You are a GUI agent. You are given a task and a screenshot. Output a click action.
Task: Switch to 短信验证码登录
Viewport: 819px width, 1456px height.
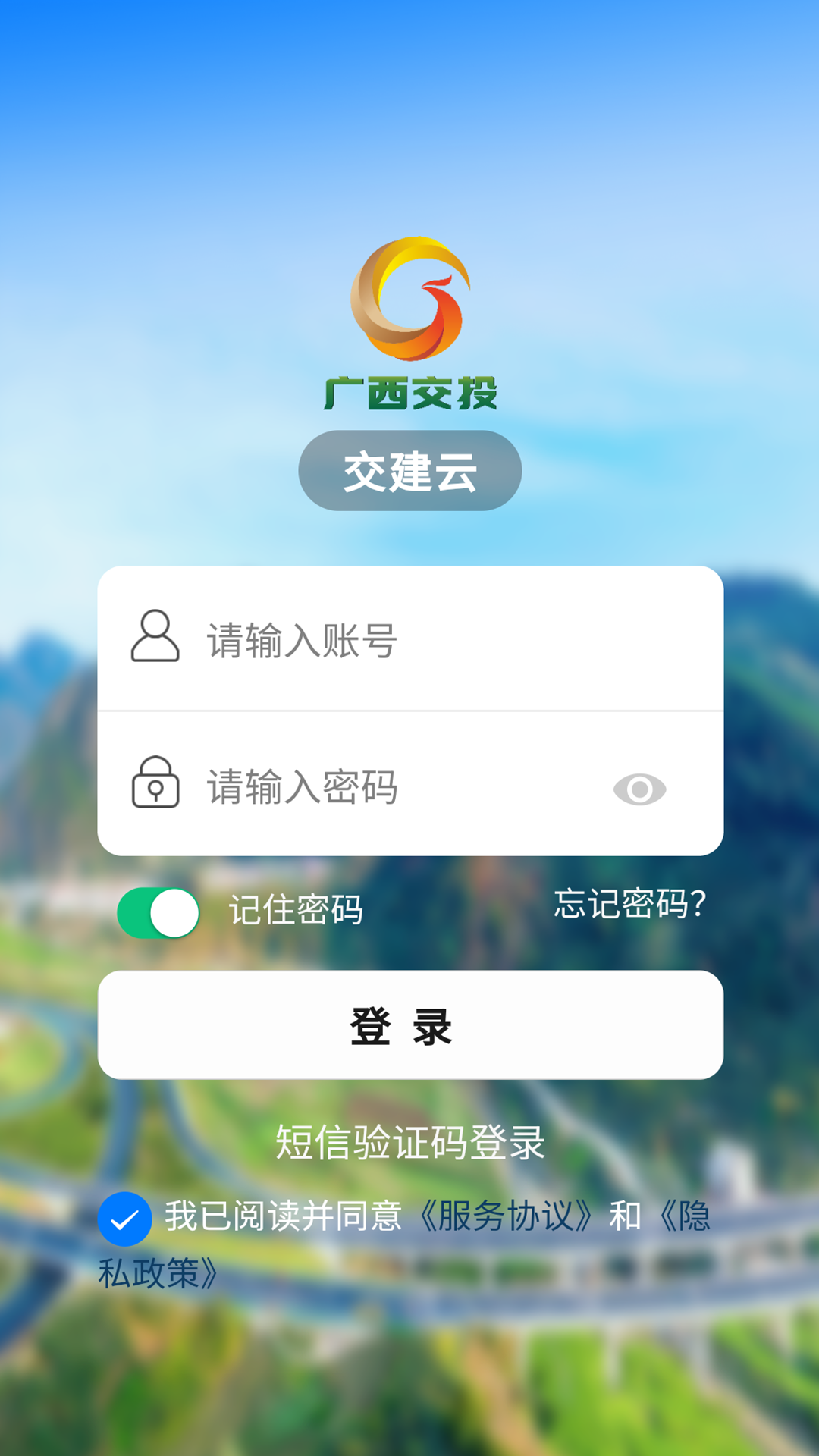(410, 1142)
